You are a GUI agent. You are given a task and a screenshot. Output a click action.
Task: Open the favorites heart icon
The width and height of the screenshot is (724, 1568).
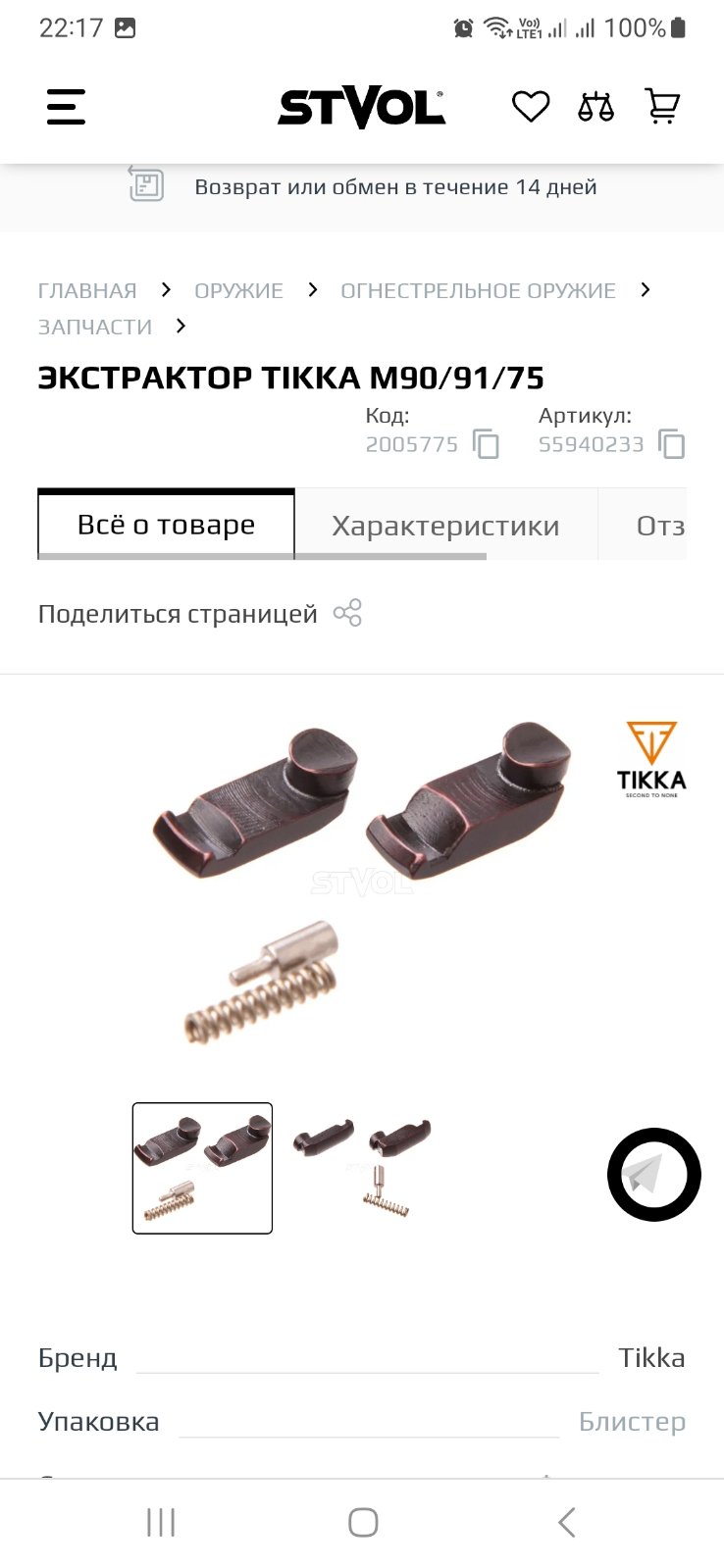531,106
